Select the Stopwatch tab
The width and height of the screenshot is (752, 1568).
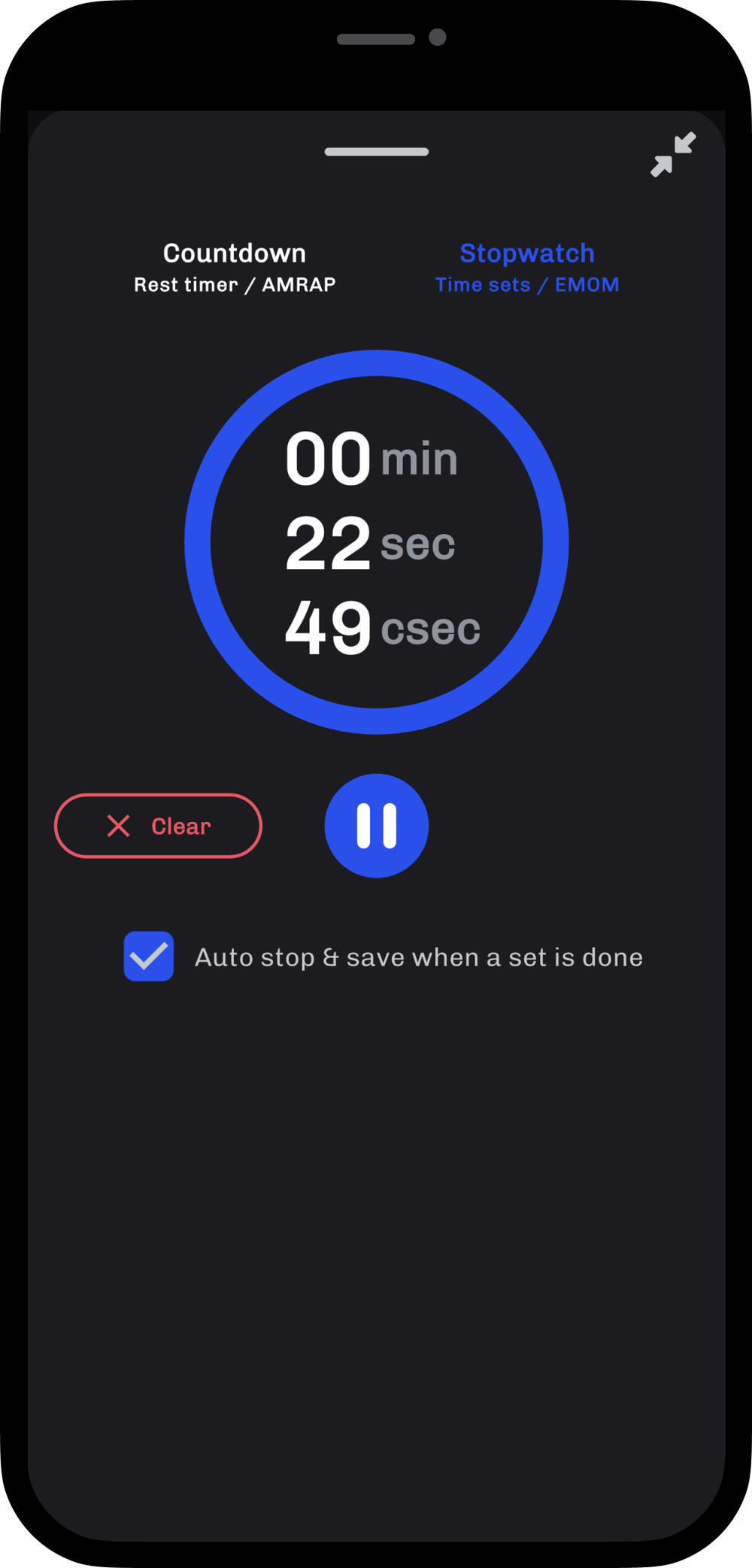coord(526,253)
